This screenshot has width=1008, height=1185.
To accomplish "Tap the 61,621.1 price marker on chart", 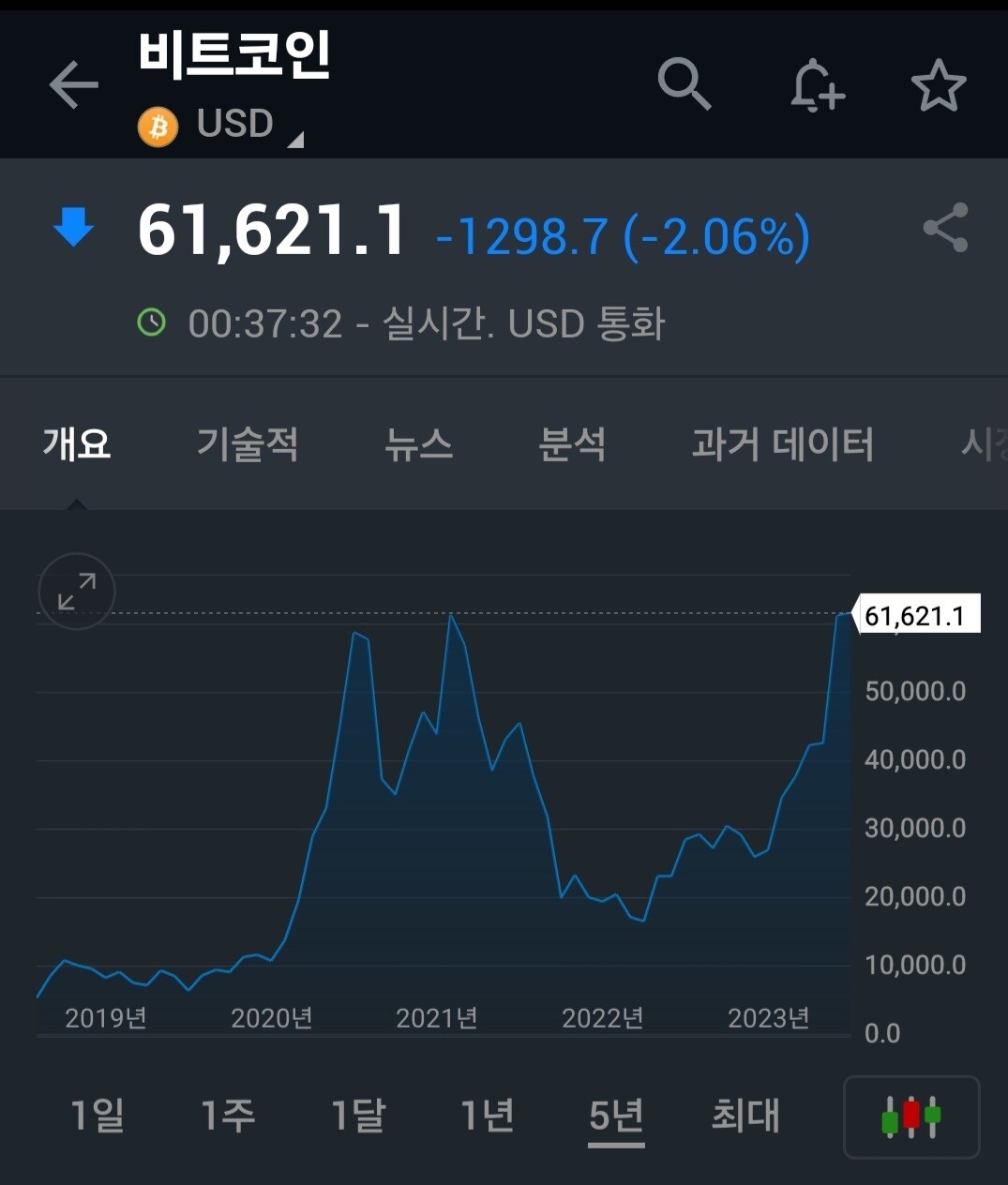I will tap(915, 615).
